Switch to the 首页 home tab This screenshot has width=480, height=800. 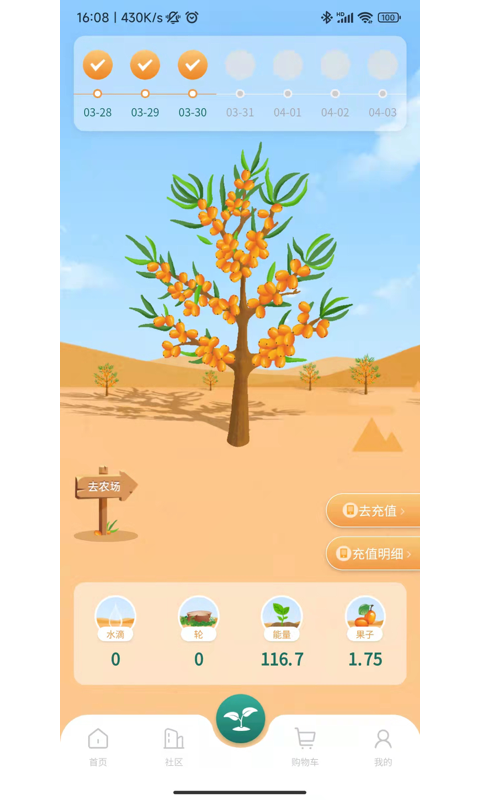pos(98,747)
